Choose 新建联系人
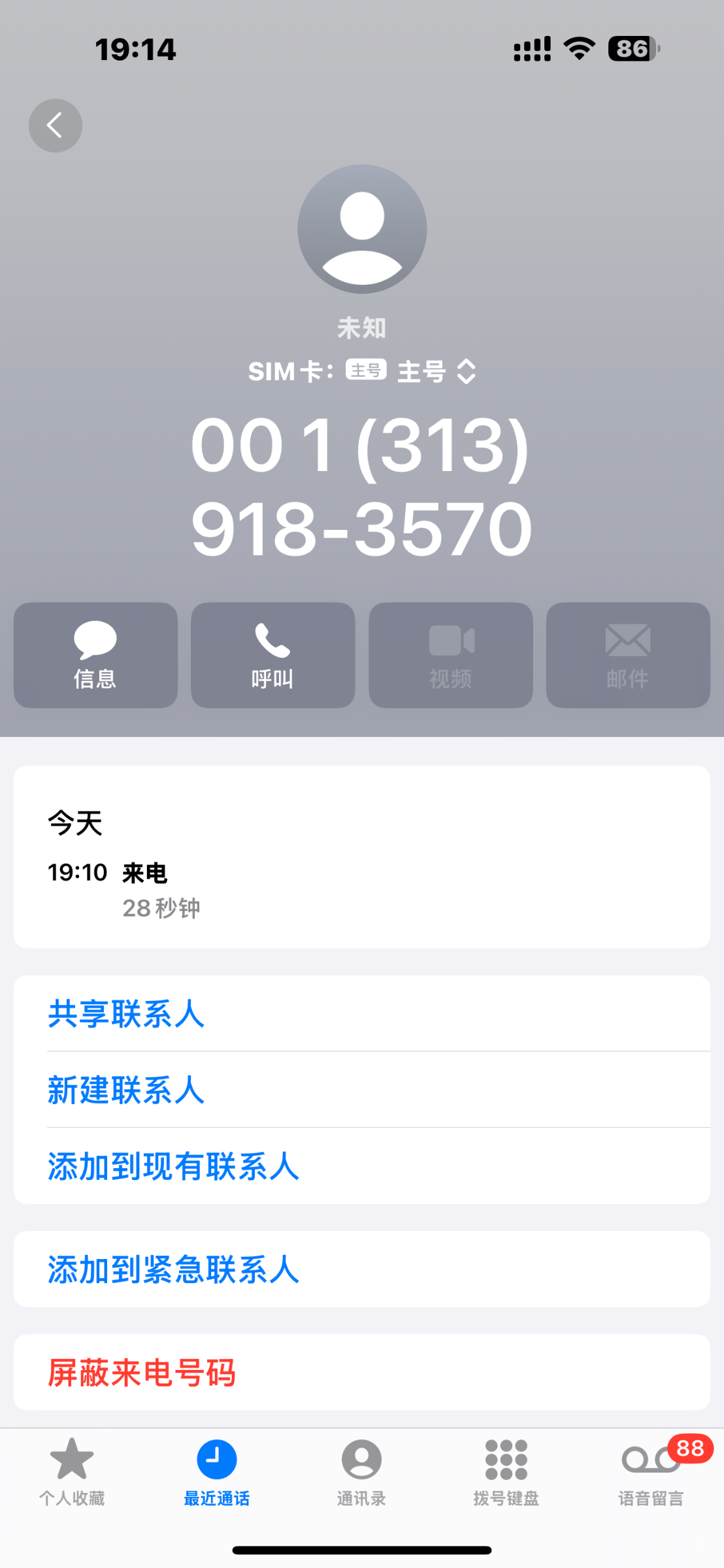 [126, 1090]
